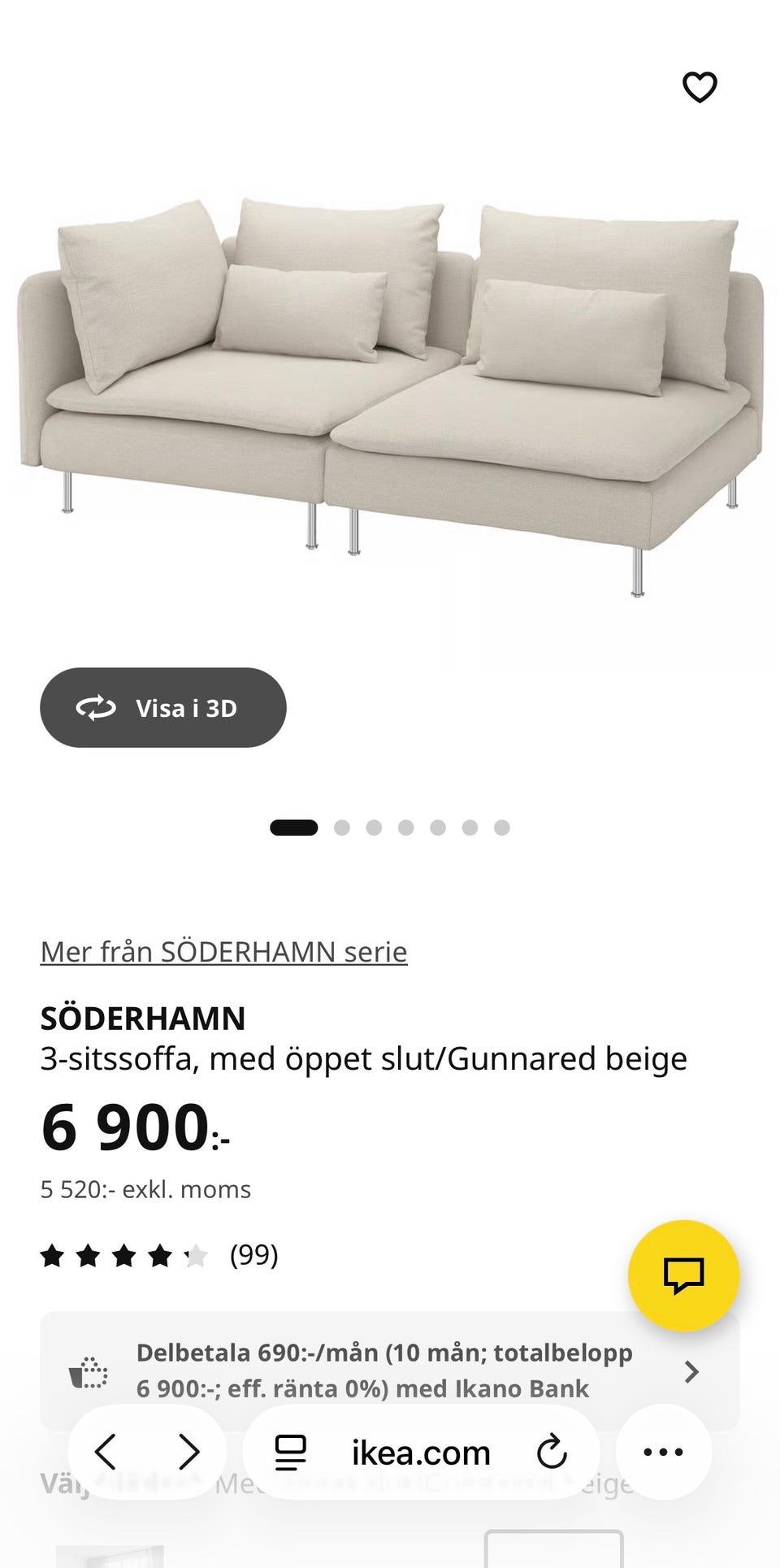Jump to first image via filled carousel dot
780x1568 pixels.
[292, 827]
